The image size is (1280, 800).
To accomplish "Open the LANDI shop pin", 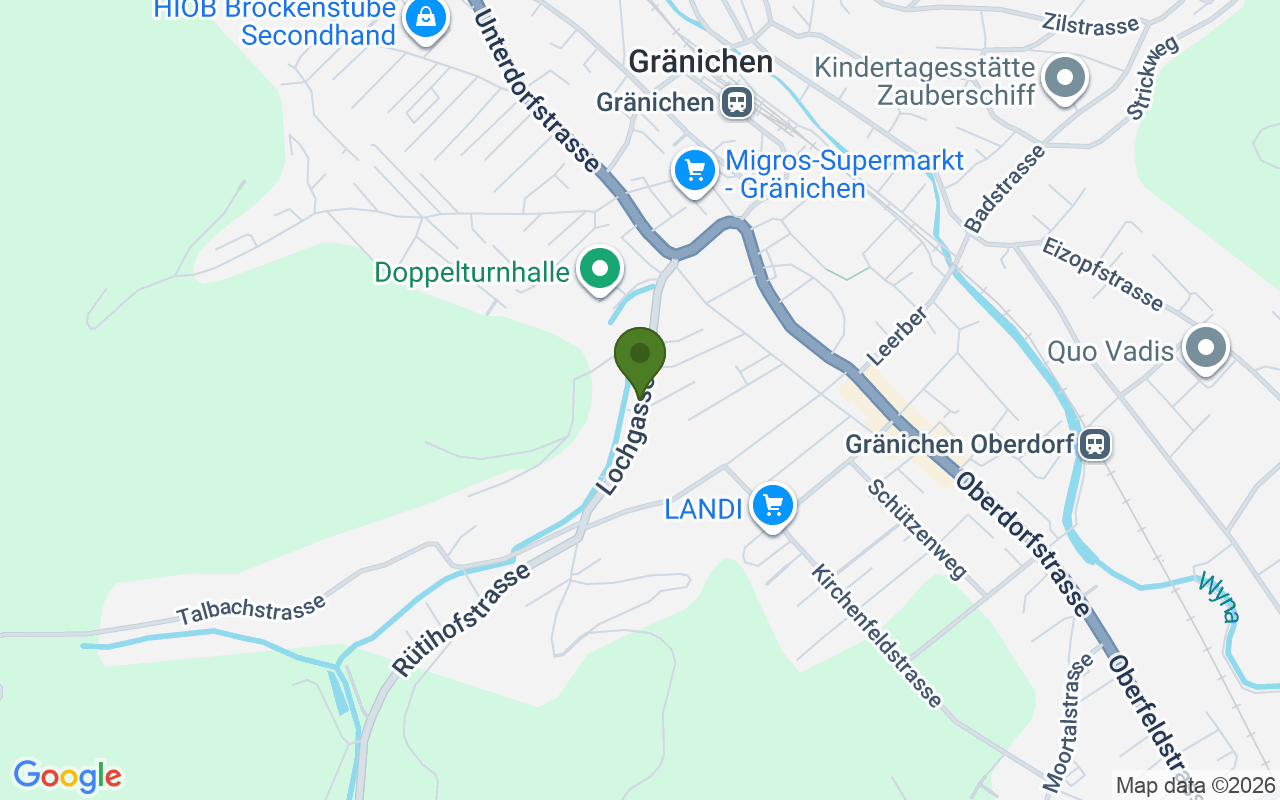I will point(772,506).
